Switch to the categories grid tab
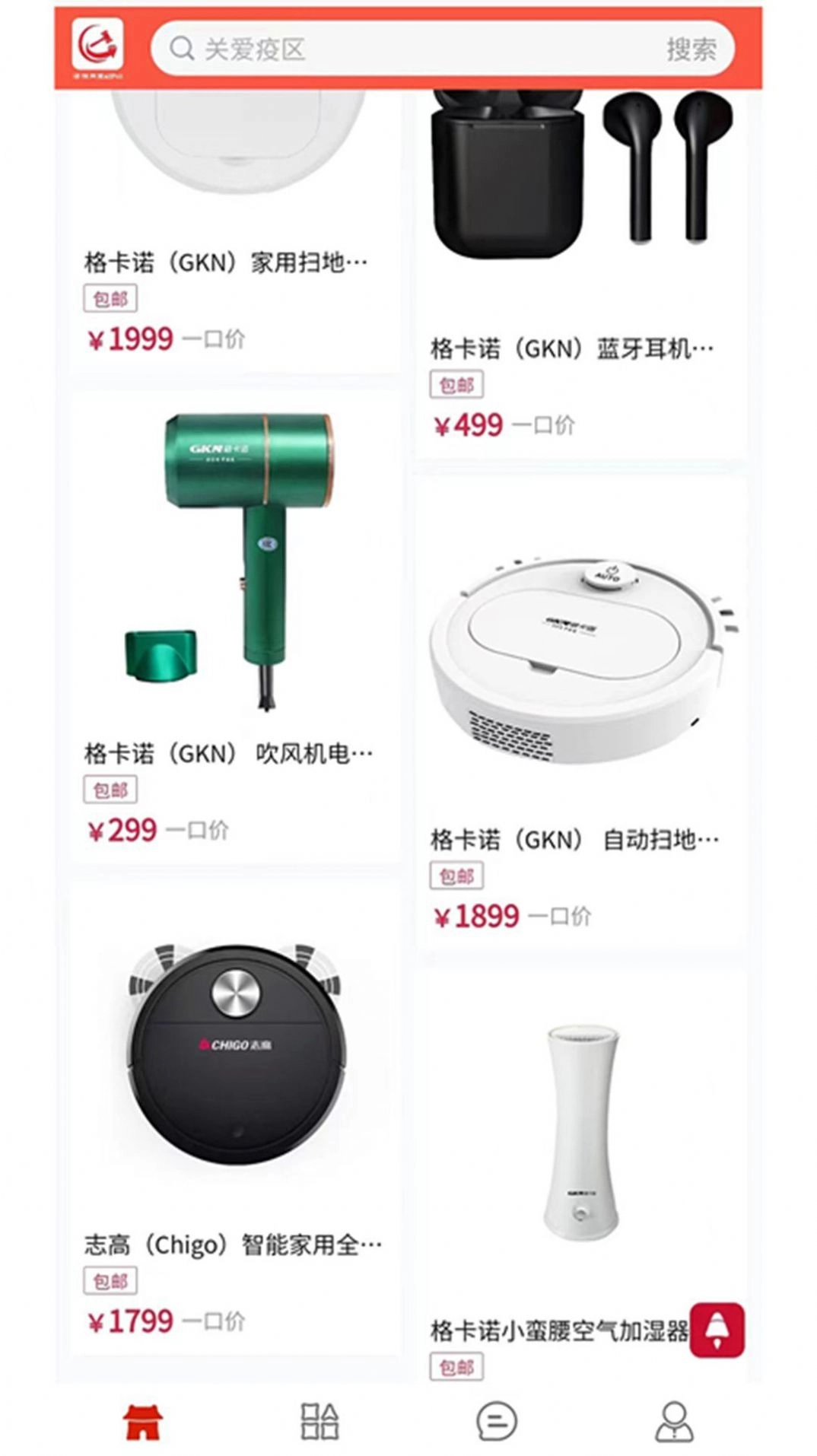The height and width of the screenshot is (1456, 817). [x=319, y=1421]
